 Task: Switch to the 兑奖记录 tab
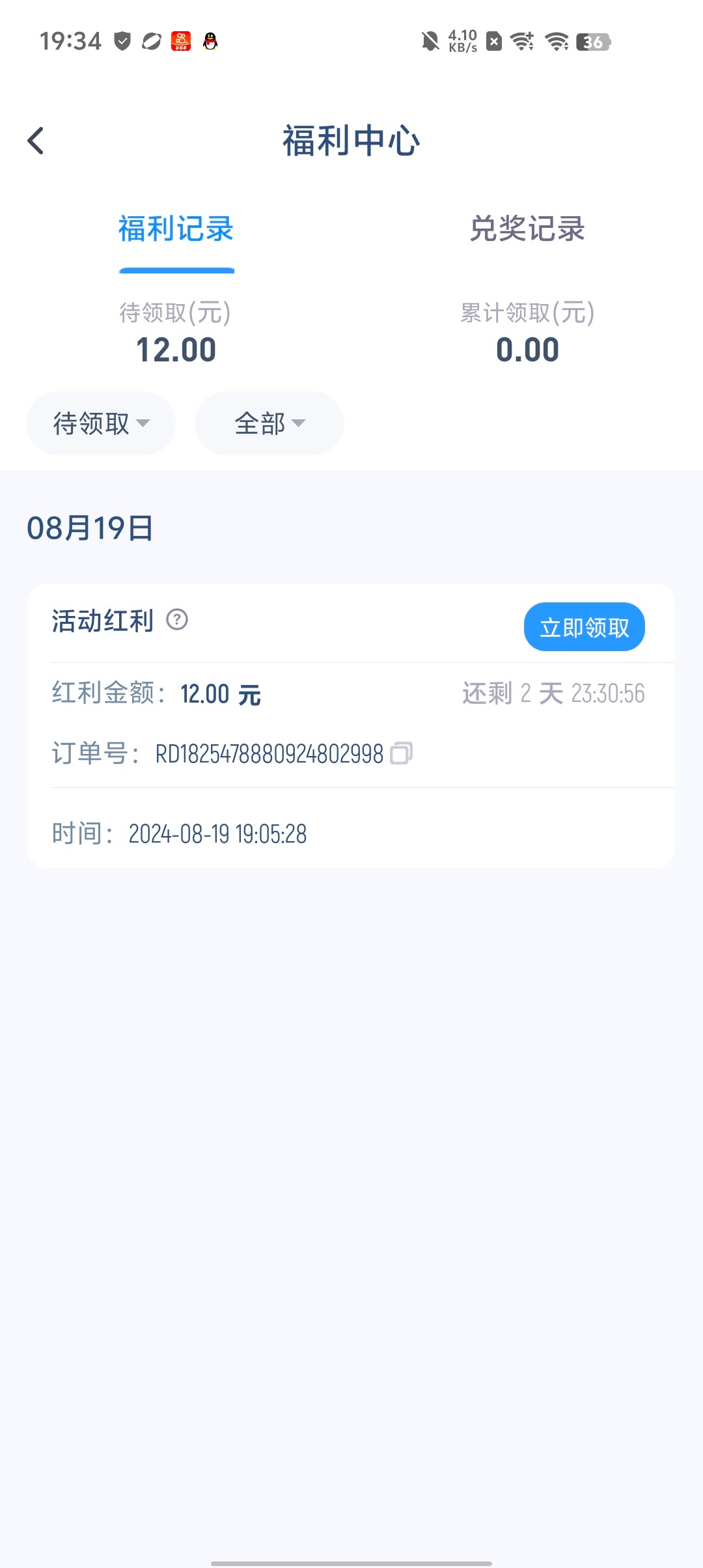click(x=527, y=229)
